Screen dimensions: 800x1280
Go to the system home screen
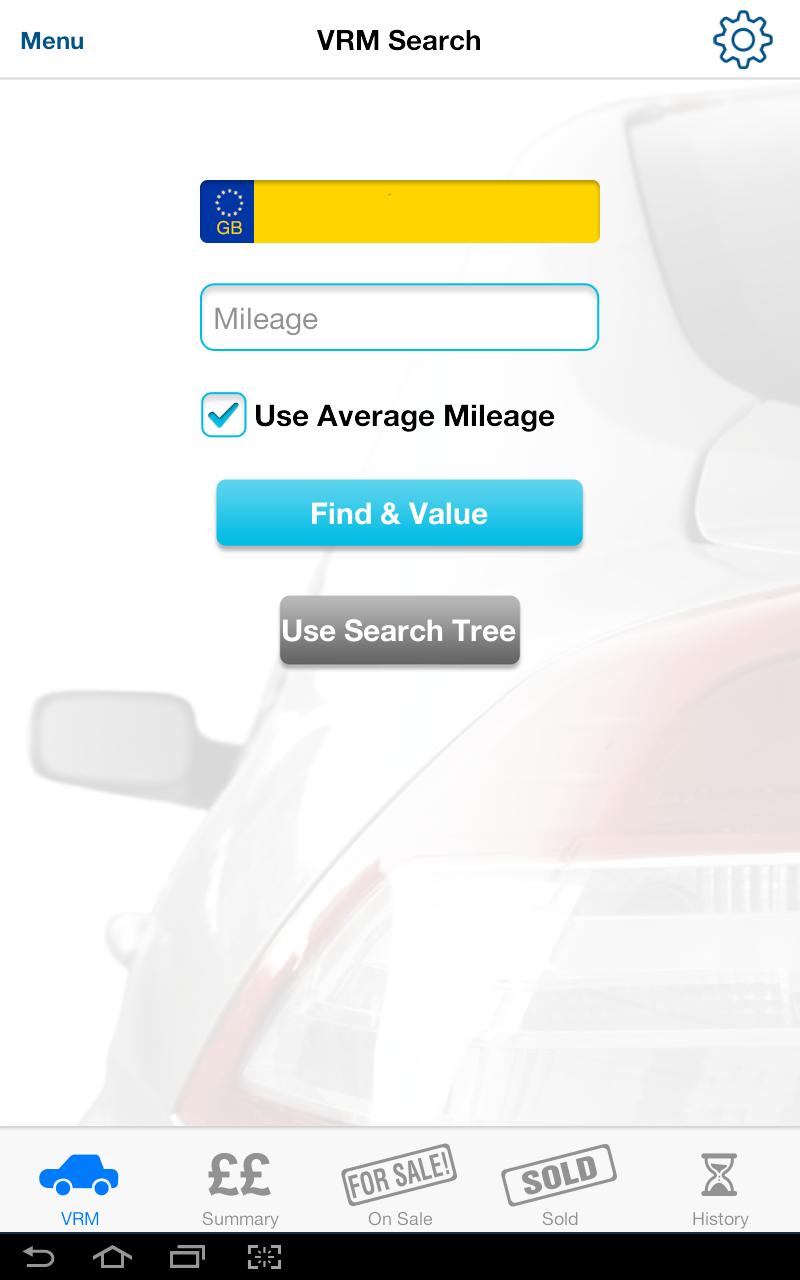pyautogui.click(x=112, y=1256)
